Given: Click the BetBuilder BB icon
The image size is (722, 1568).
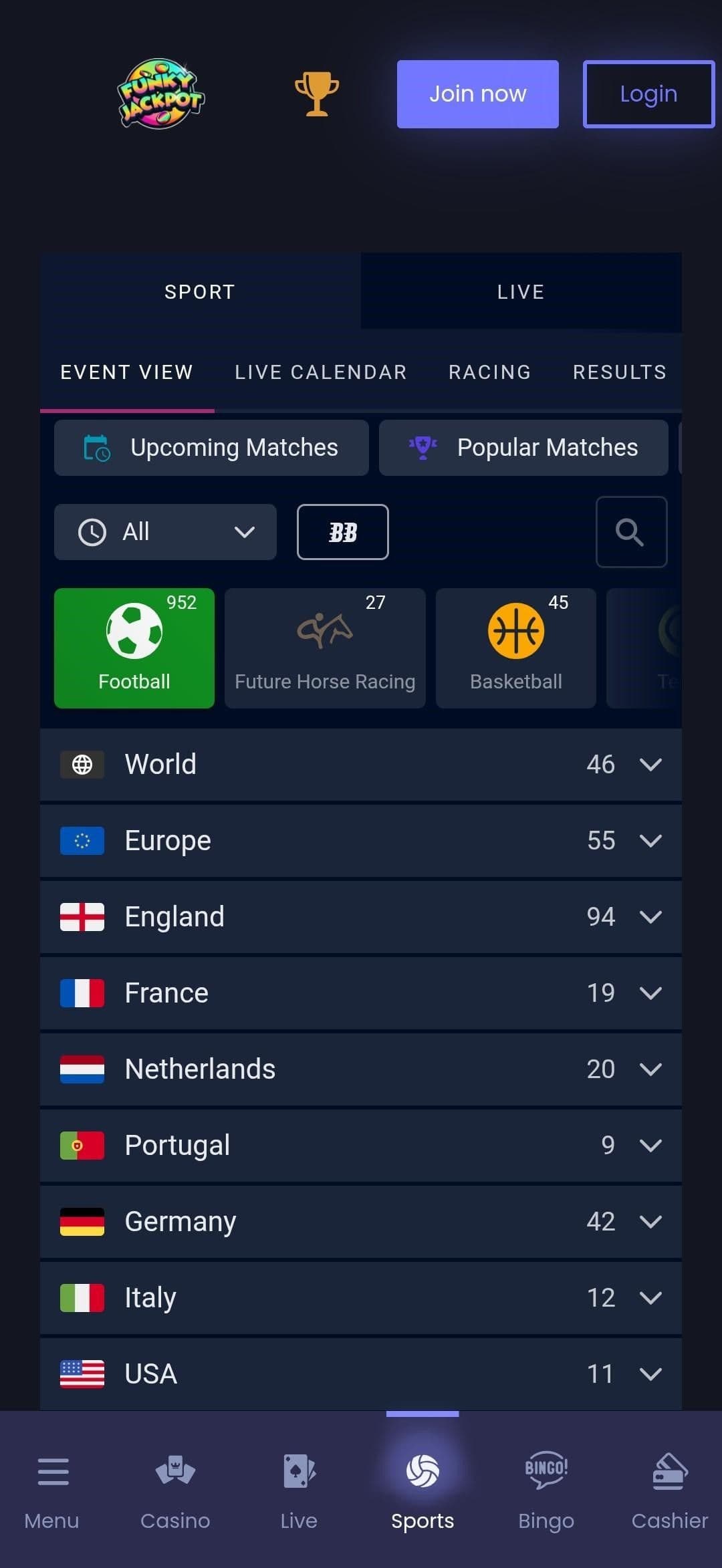Looking at the screenshot, I should [x=342, y=531].
